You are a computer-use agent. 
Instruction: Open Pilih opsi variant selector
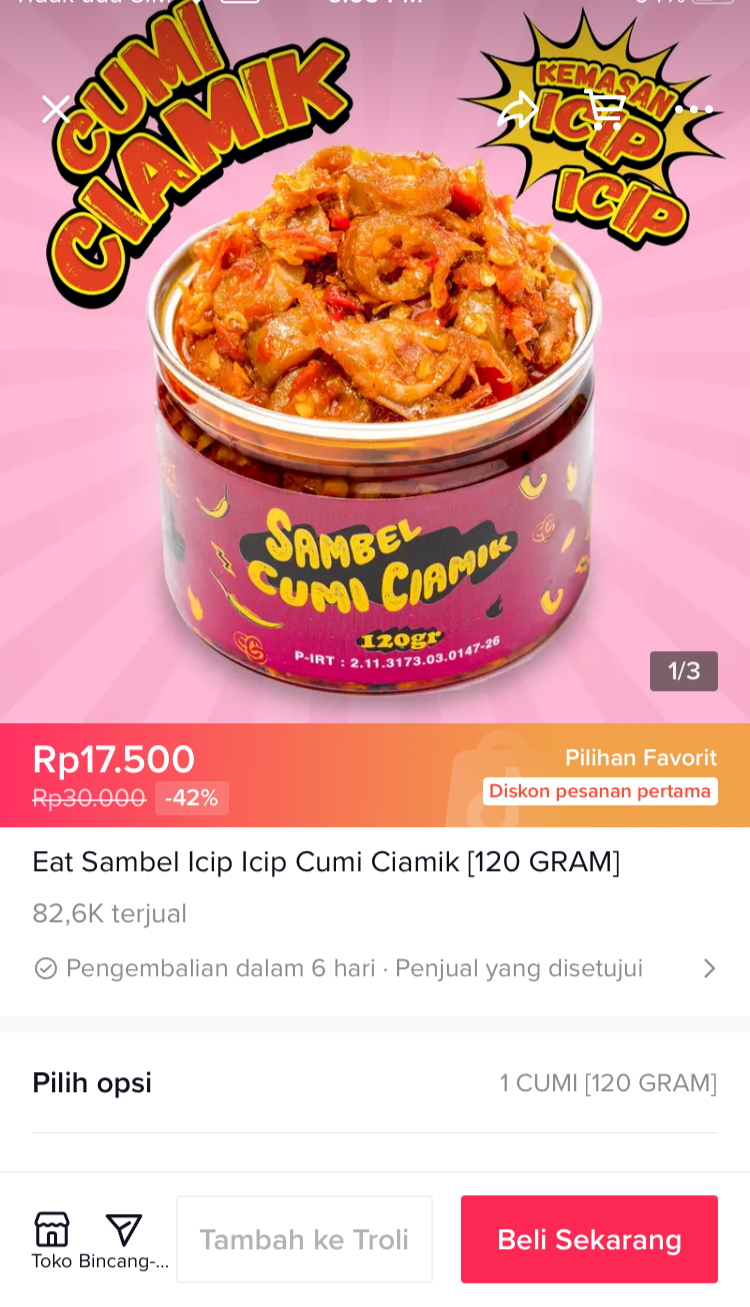pyautogui.click(x=374, y=1083)
